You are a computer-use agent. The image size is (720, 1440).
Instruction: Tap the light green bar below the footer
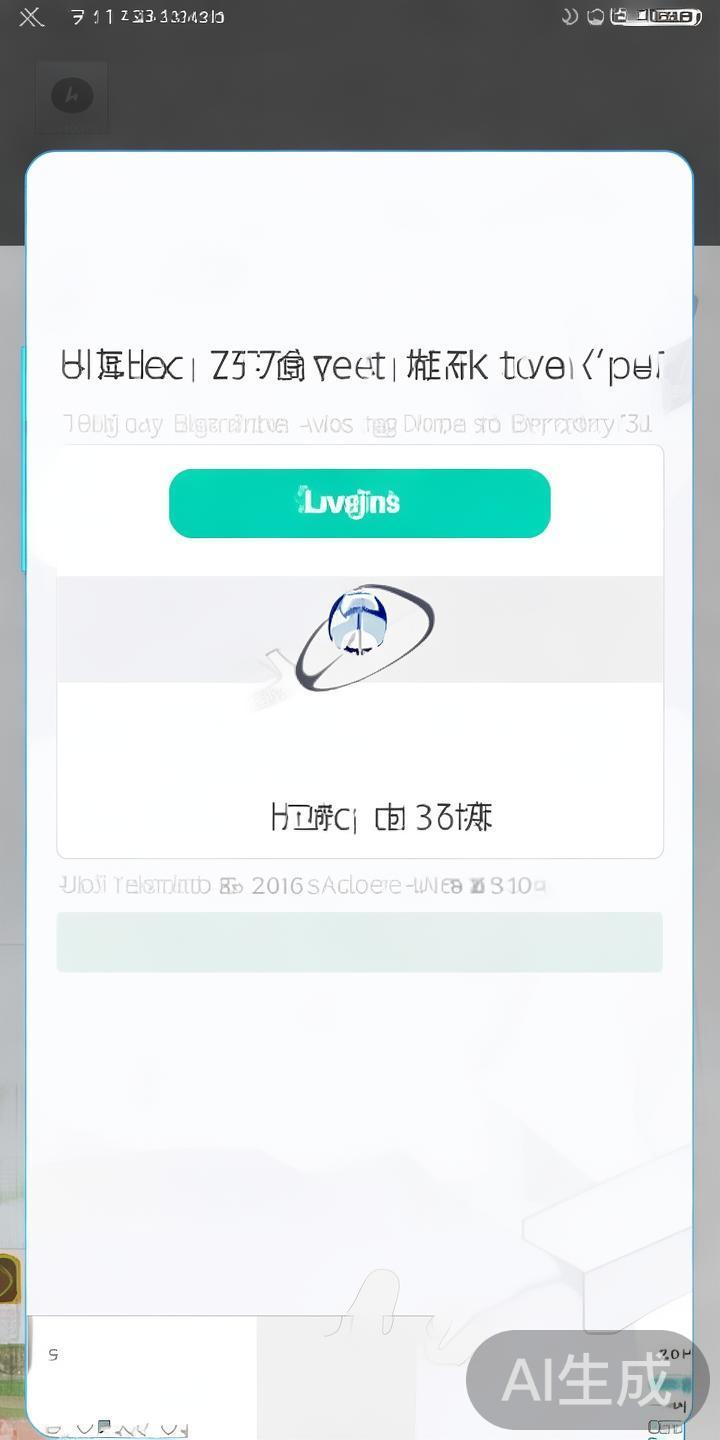click(x=360, y=941)
